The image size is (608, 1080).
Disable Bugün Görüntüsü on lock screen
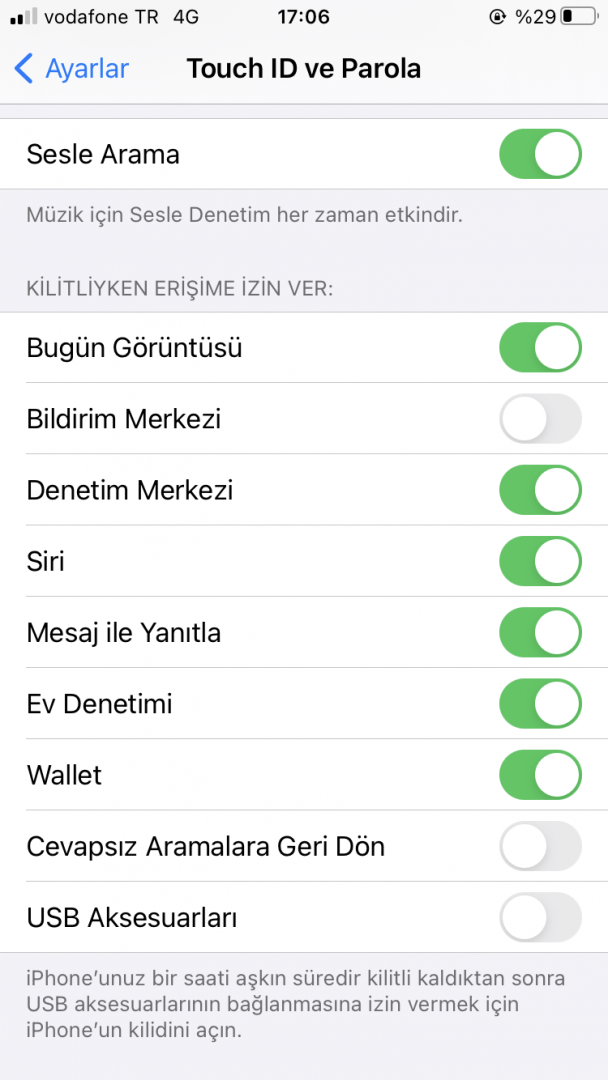[540, 348]
